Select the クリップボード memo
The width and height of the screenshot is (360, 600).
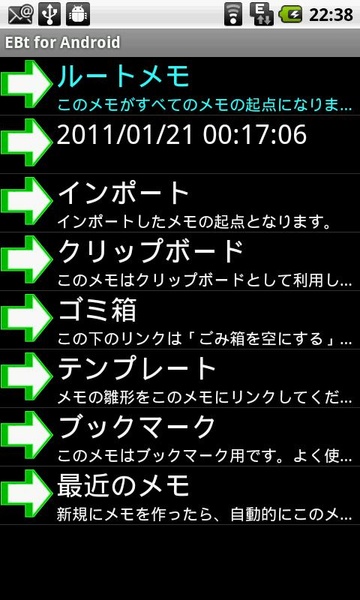point(180,262)
